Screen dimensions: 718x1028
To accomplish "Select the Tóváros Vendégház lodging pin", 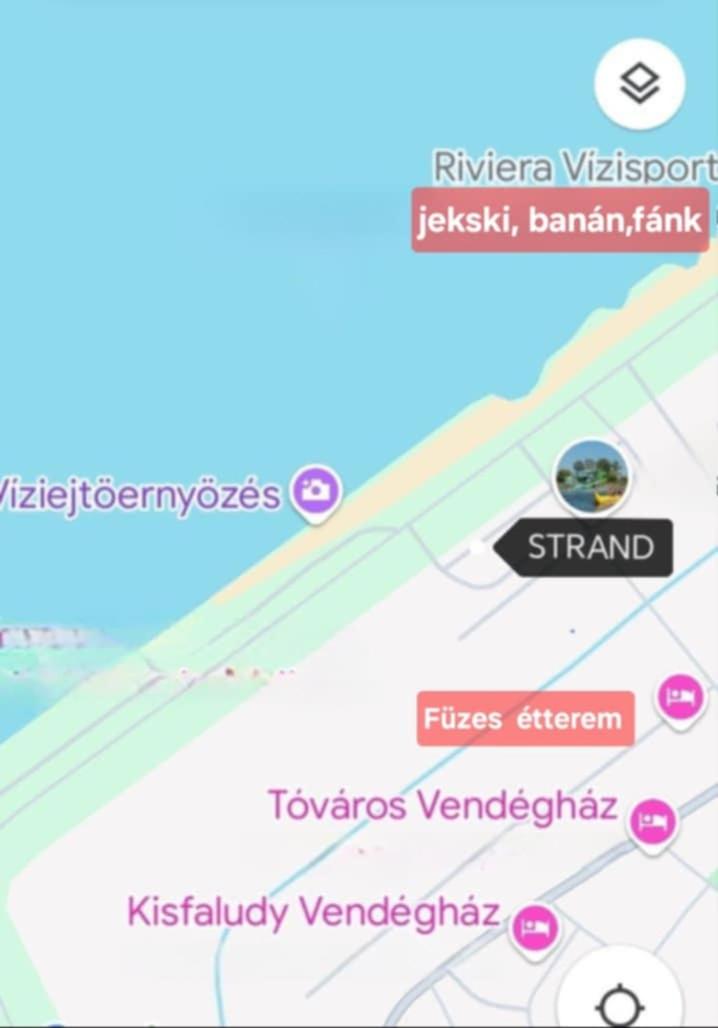I will click(652, 823).
